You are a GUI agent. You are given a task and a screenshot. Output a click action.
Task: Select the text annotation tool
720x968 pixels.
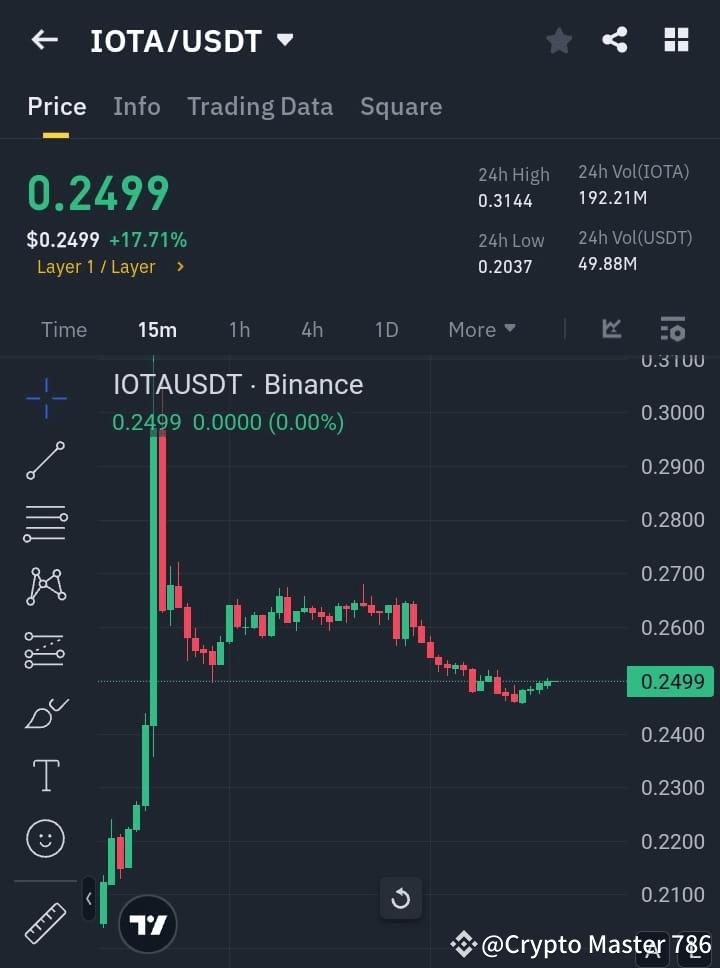click(x=45, y=775)
